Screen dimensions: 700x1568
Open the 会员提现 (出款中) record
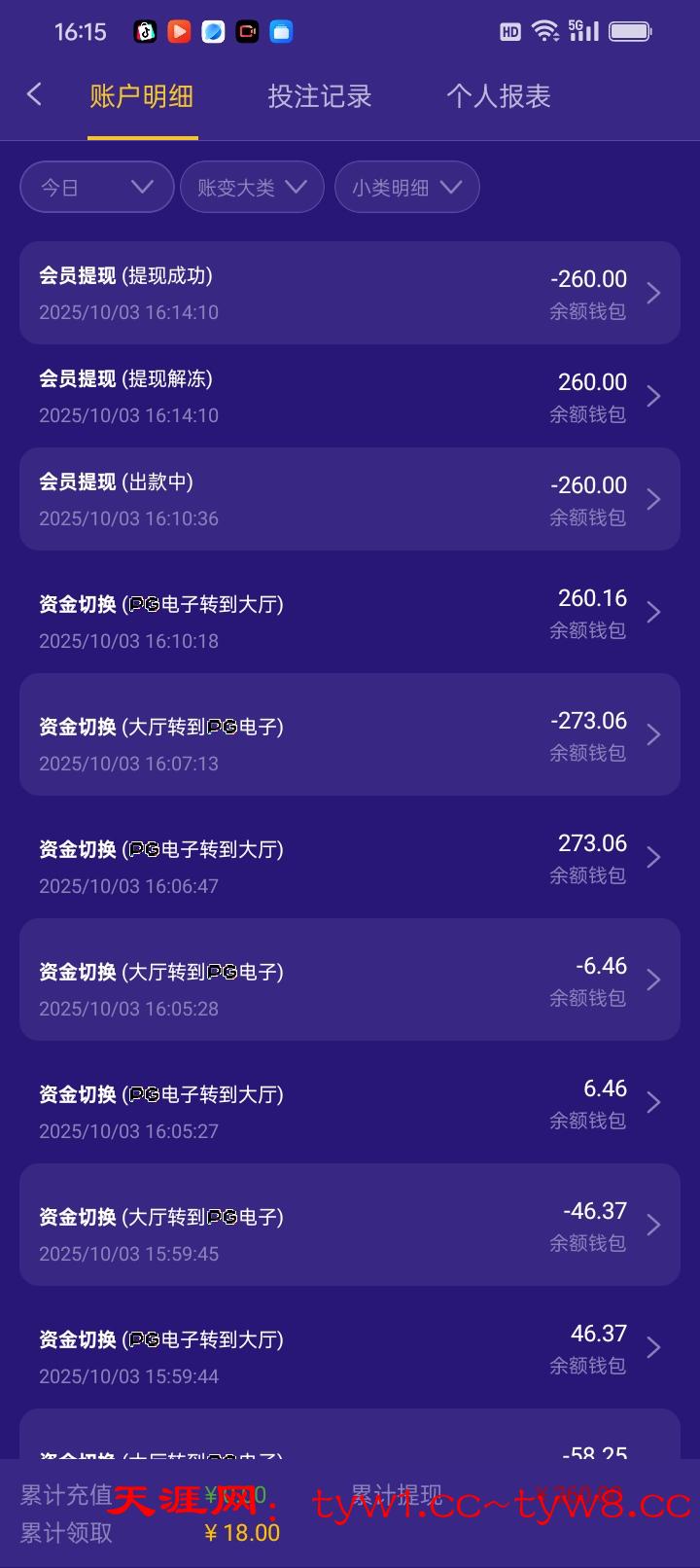coord(350,499)
